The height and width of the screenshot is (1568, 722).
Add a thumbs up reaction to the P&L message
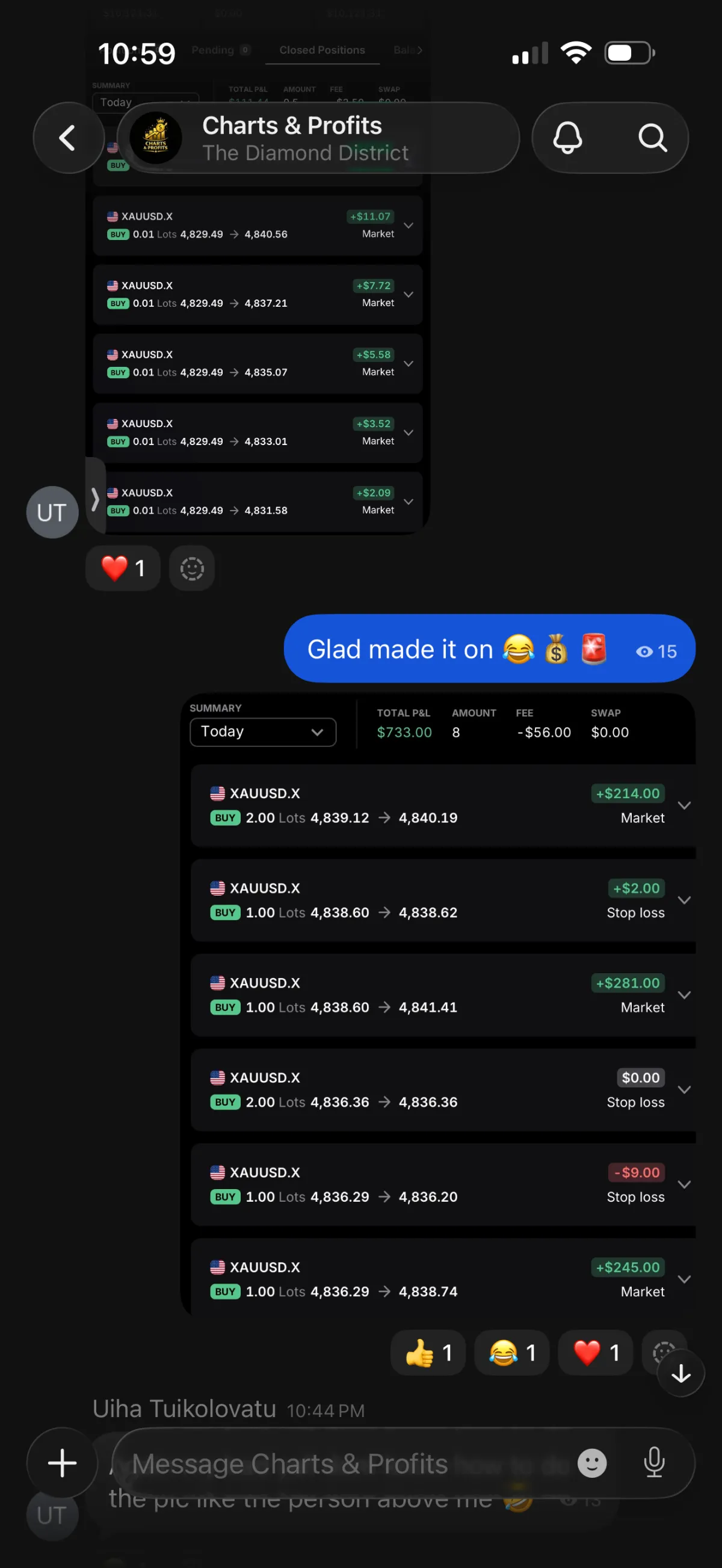coord(428,1353)
